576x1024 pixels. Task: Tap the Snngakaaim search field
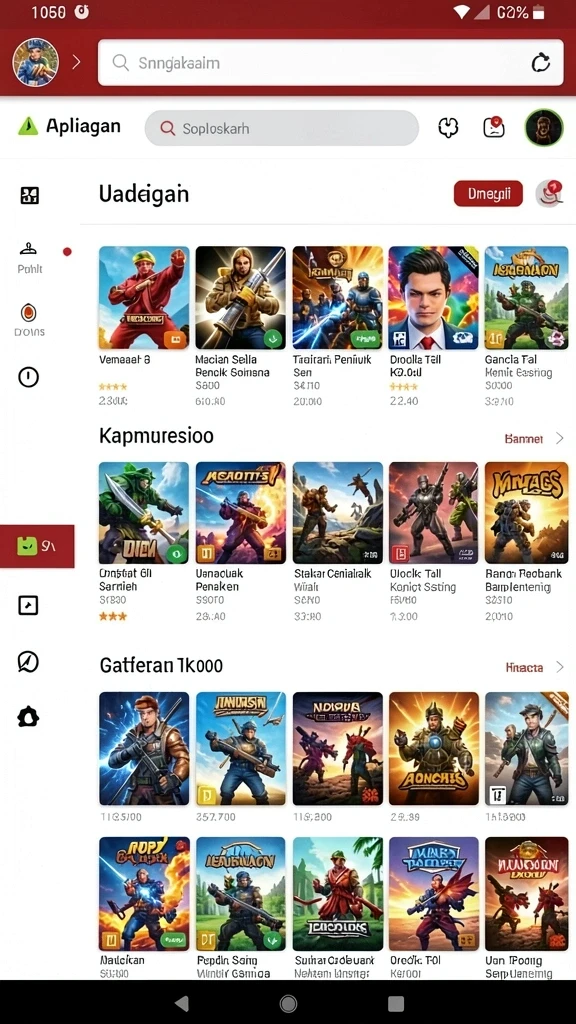point(330,63)
